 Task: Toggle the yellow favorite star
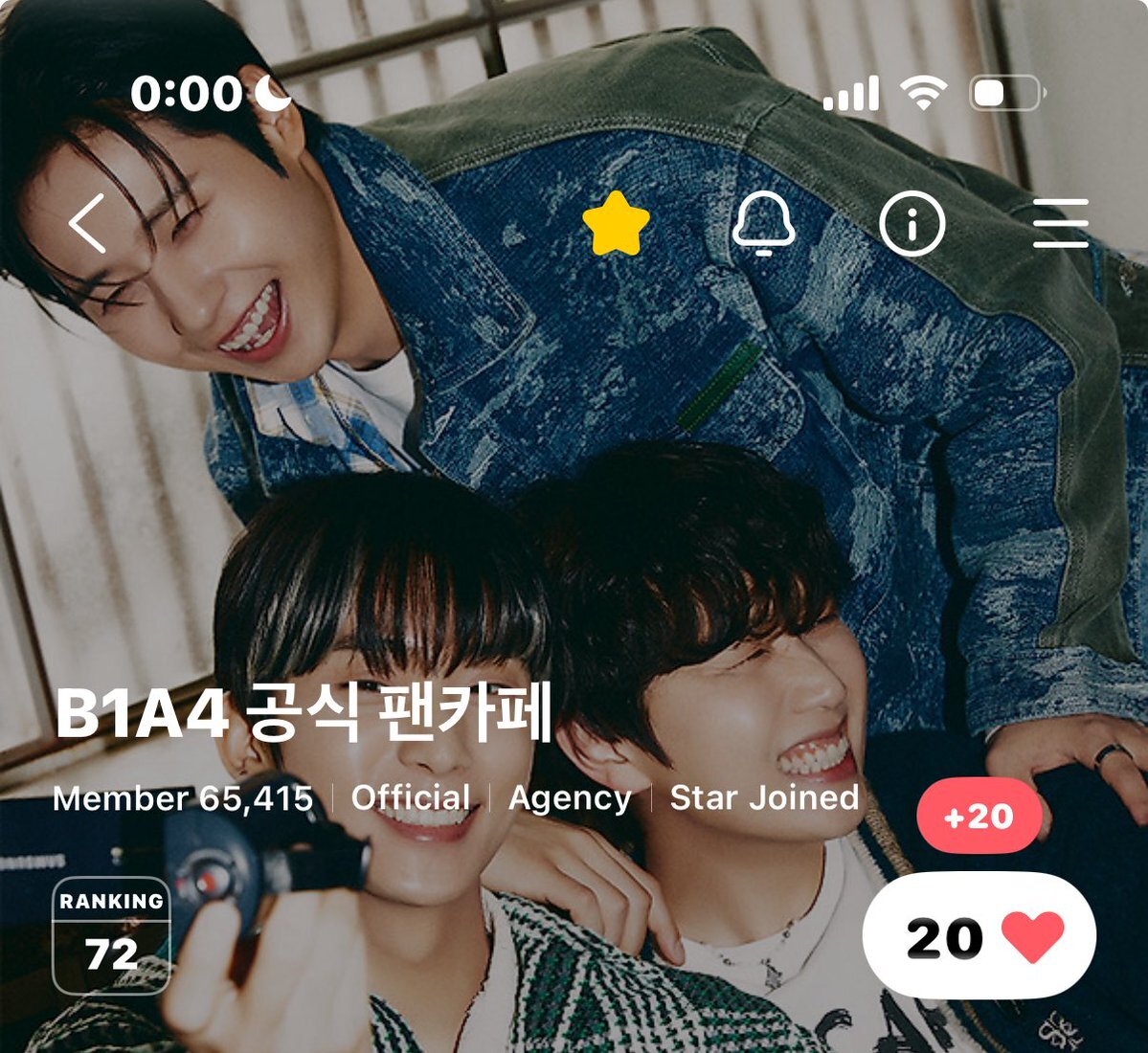[616, 224]
